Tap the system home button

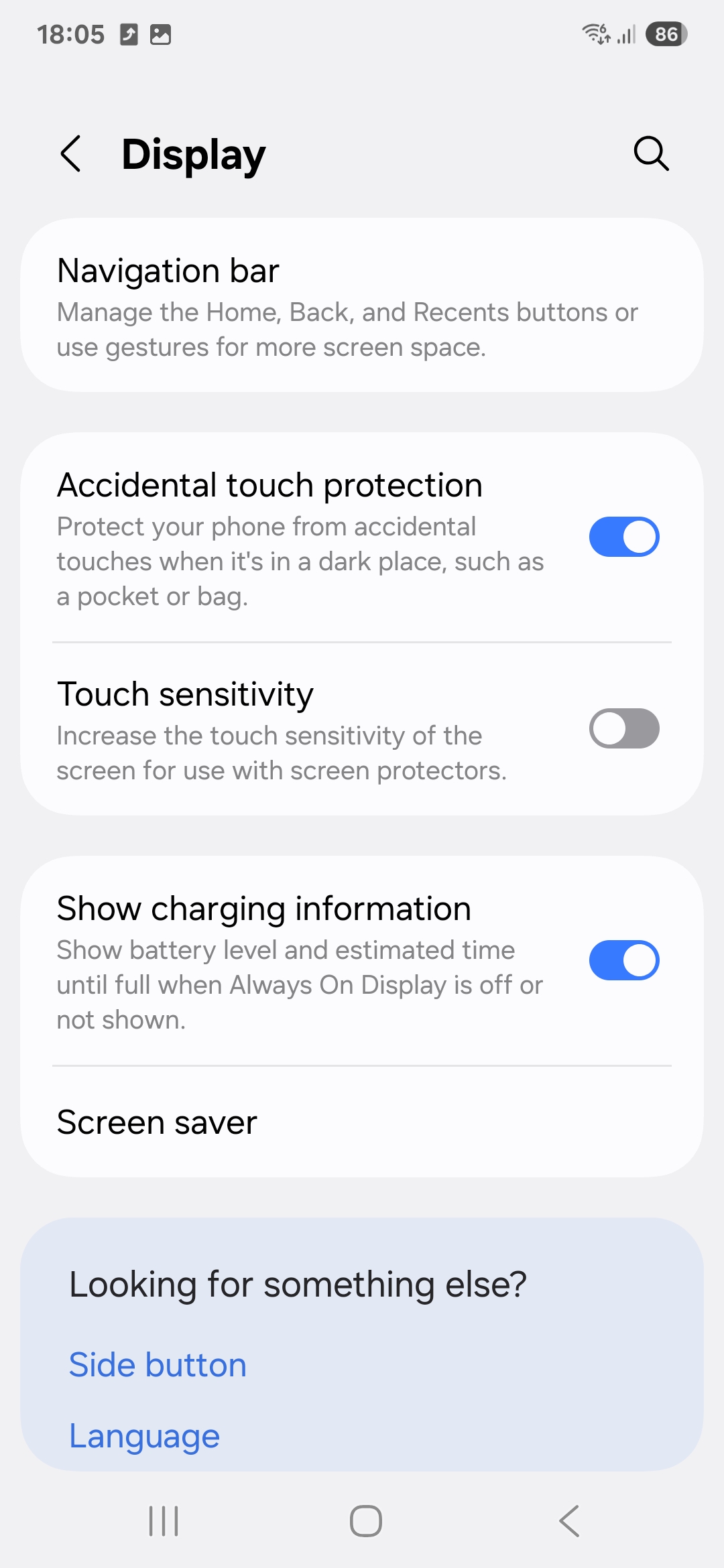365,1521
